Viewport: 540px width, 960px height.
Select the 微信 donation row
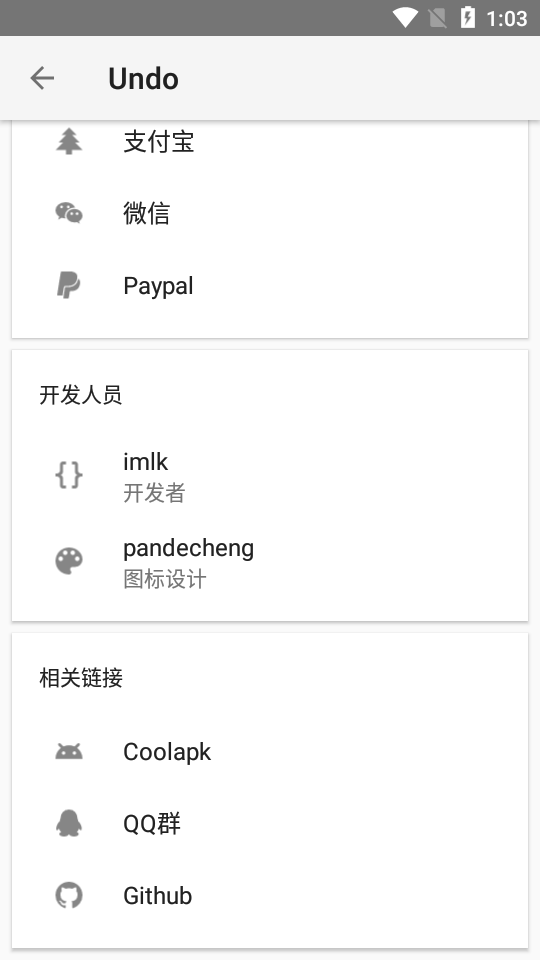tap(270, 214)
